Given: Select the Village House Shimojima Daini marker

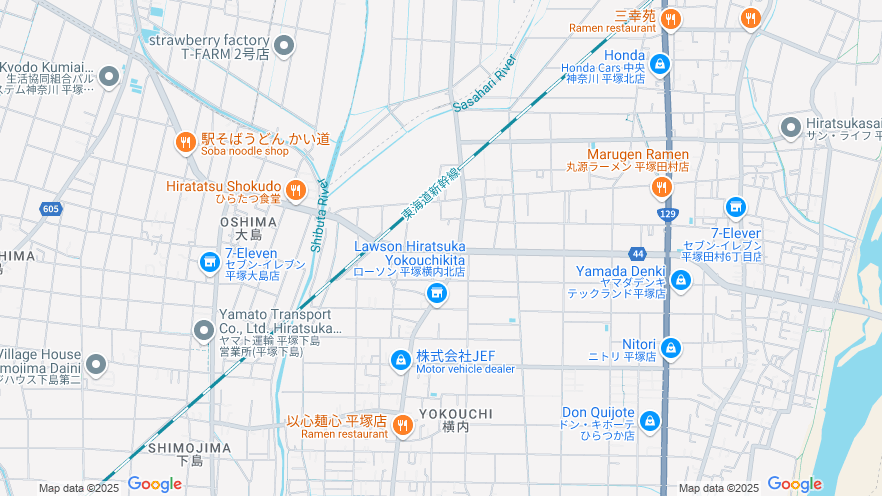Looking at the screenshot, I should coord(96,364).
